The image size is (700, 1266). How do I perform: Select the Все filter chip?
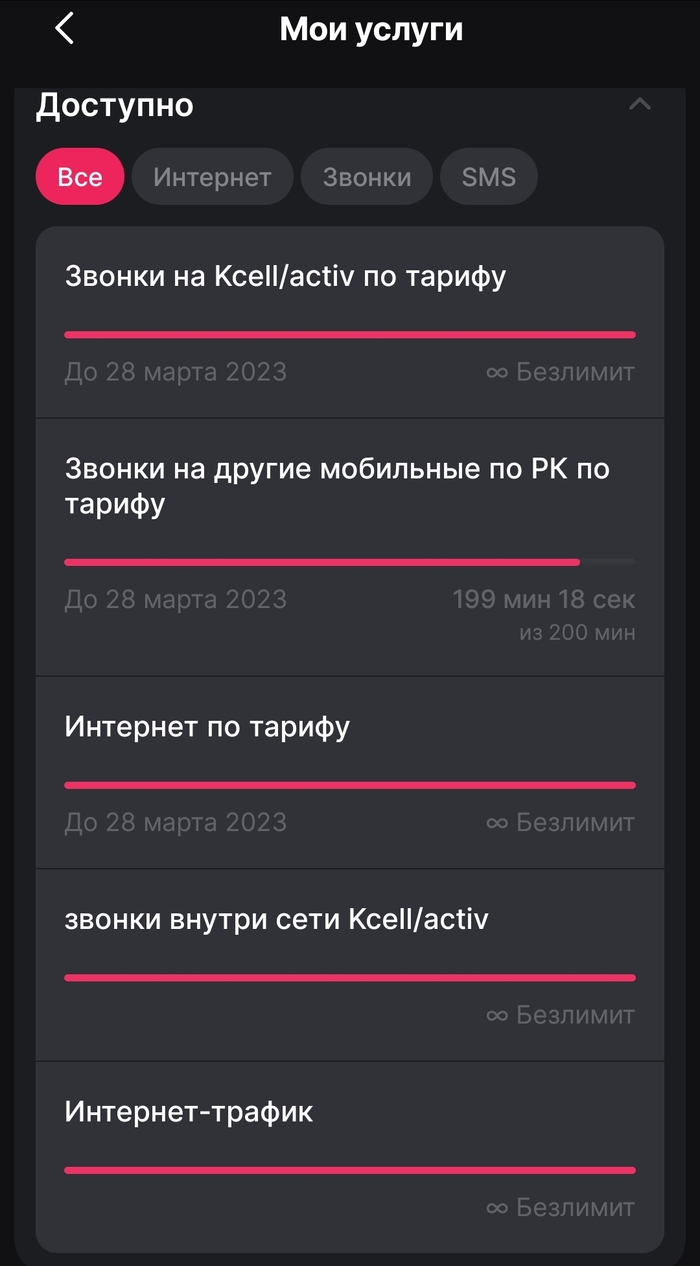[80, 177]
